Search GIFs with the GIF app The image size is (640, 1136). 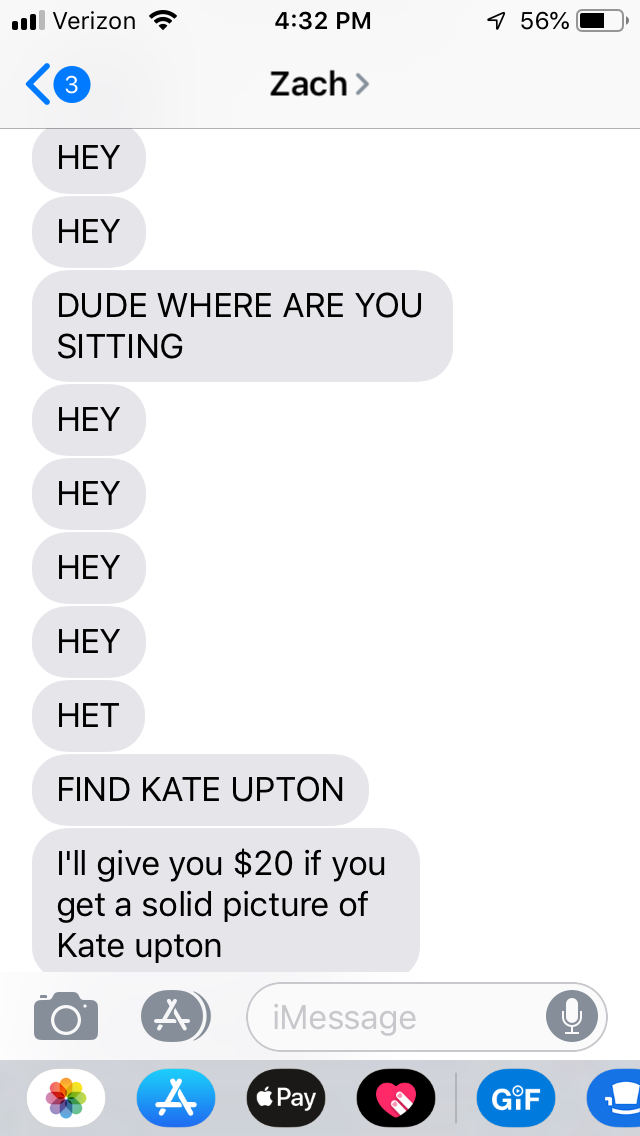point(516,1098)
